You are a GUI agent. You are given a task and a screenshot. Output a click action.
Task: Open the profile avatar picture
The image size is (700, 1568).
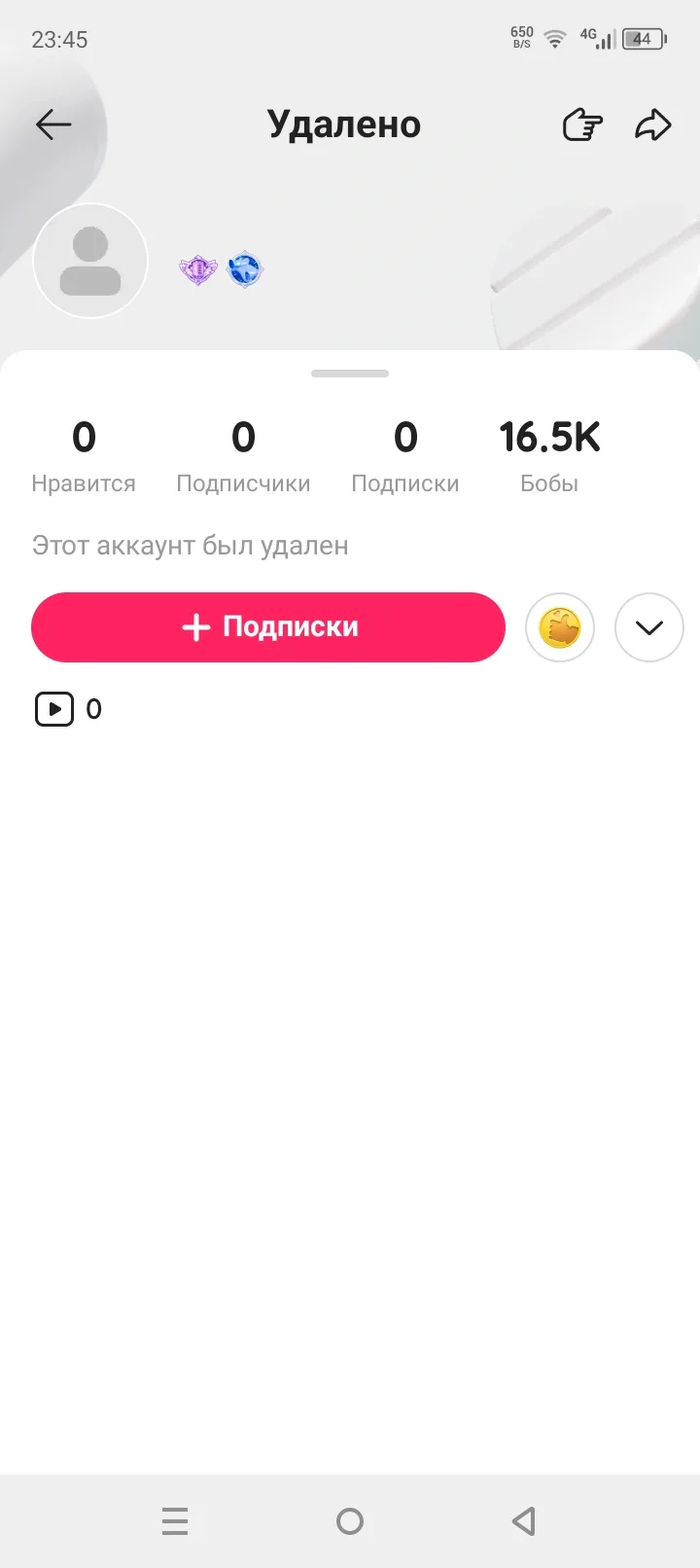90,261
